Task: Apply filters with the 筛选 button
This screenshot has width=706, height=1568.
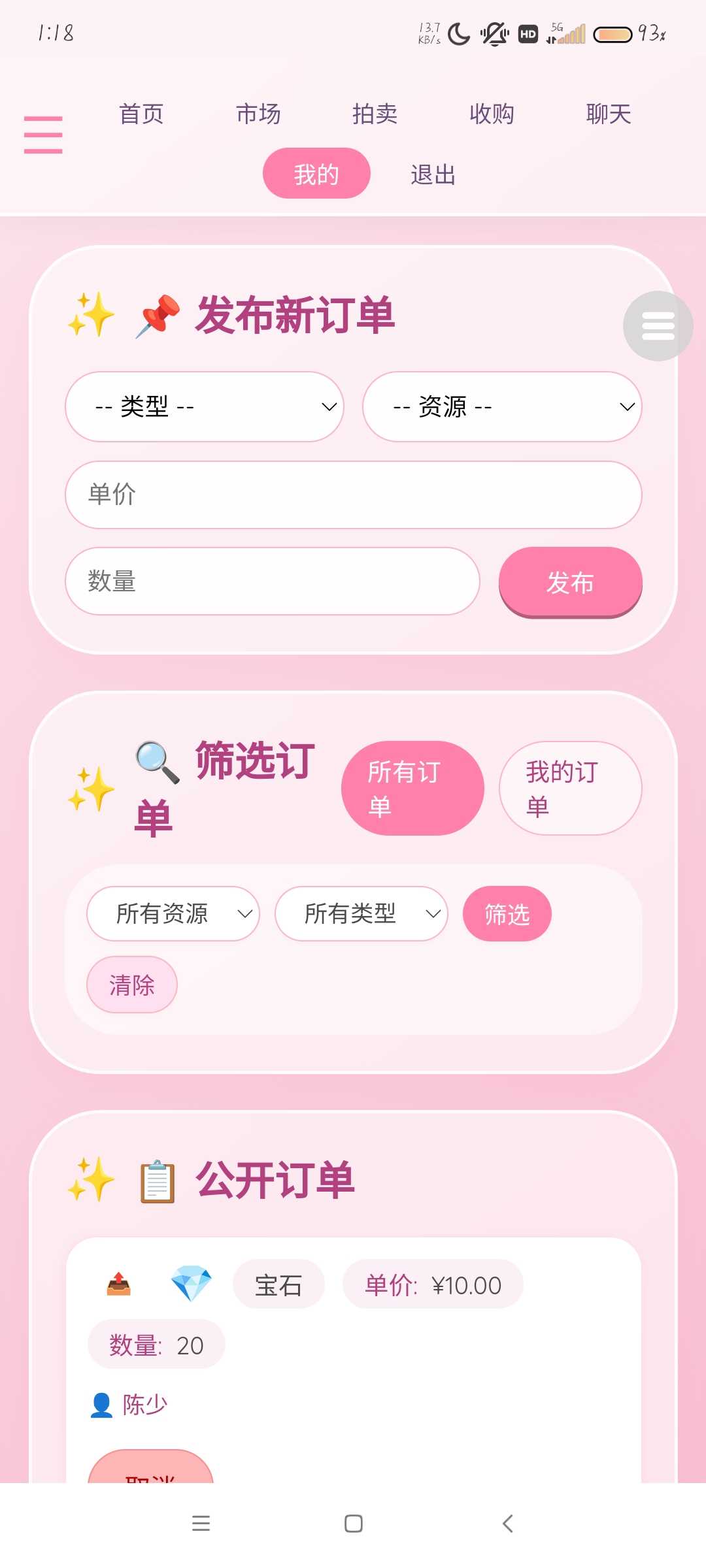Action: [507, 914]
